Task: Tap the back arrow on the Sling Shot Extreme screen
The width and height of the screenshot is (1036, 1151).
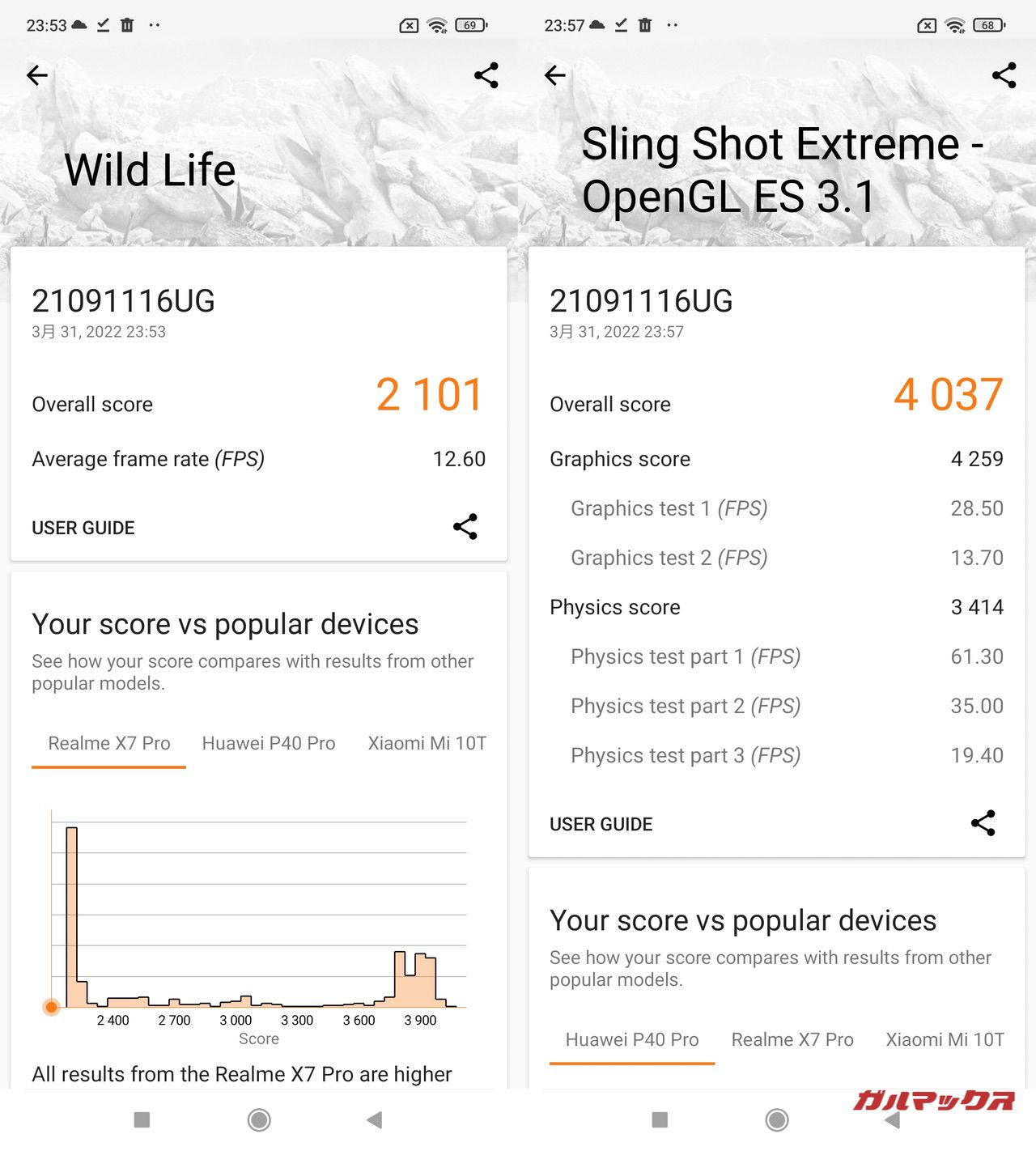Action: pos(554,74)
